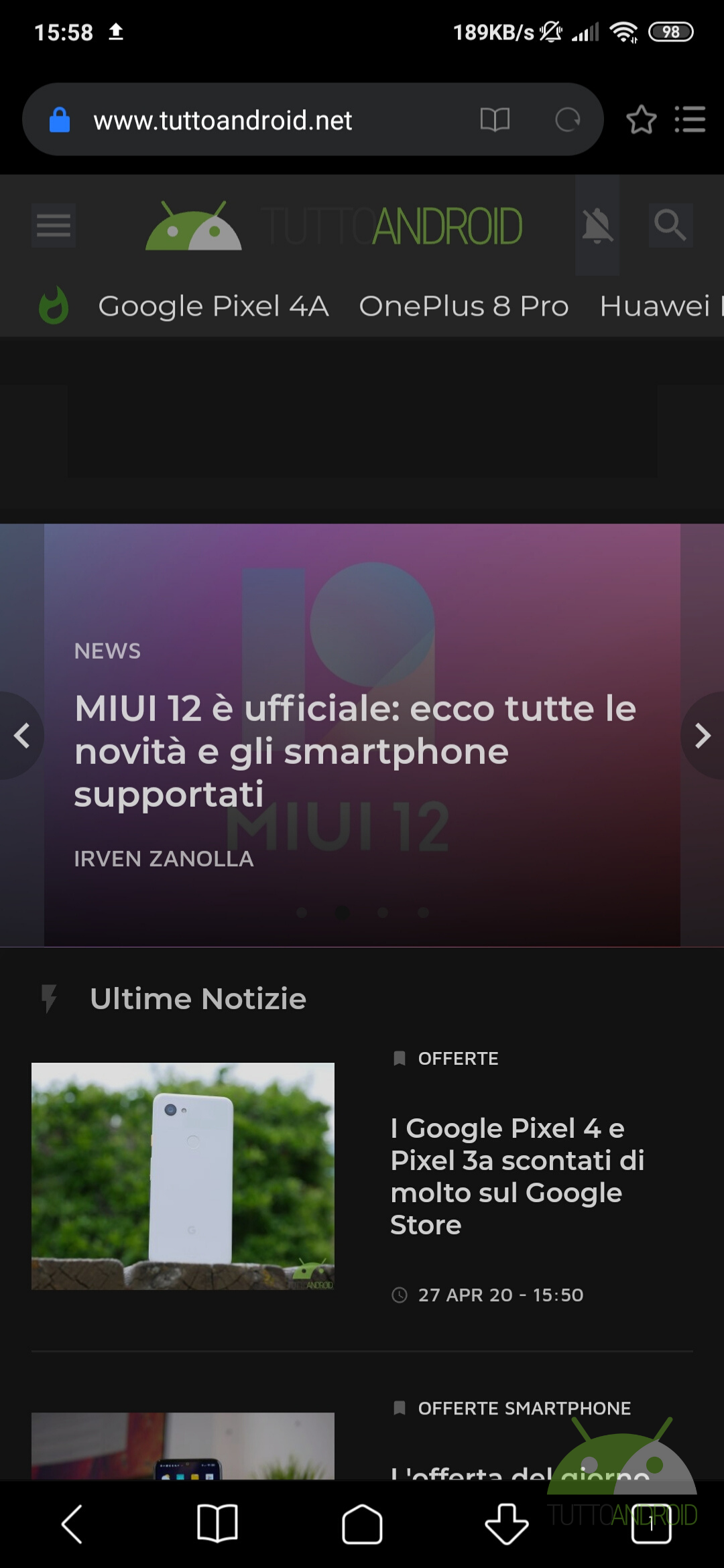The height and width of the screenshot is (1568, 724).
Task: Read the MIUI 12 è ufficiale article
Action: [x=355, y=750]
